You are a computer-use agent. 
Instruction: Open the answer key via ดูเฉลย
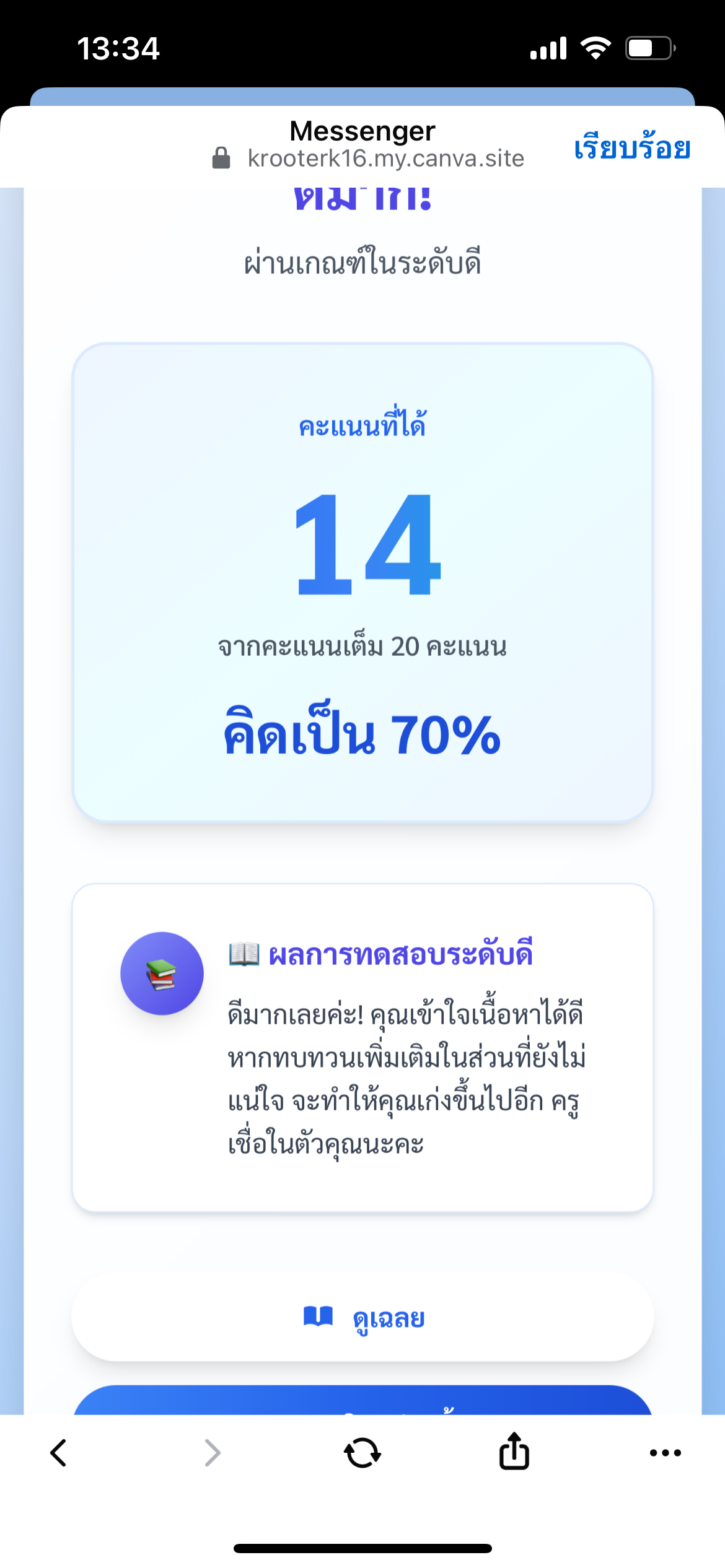pos(362,1317)
